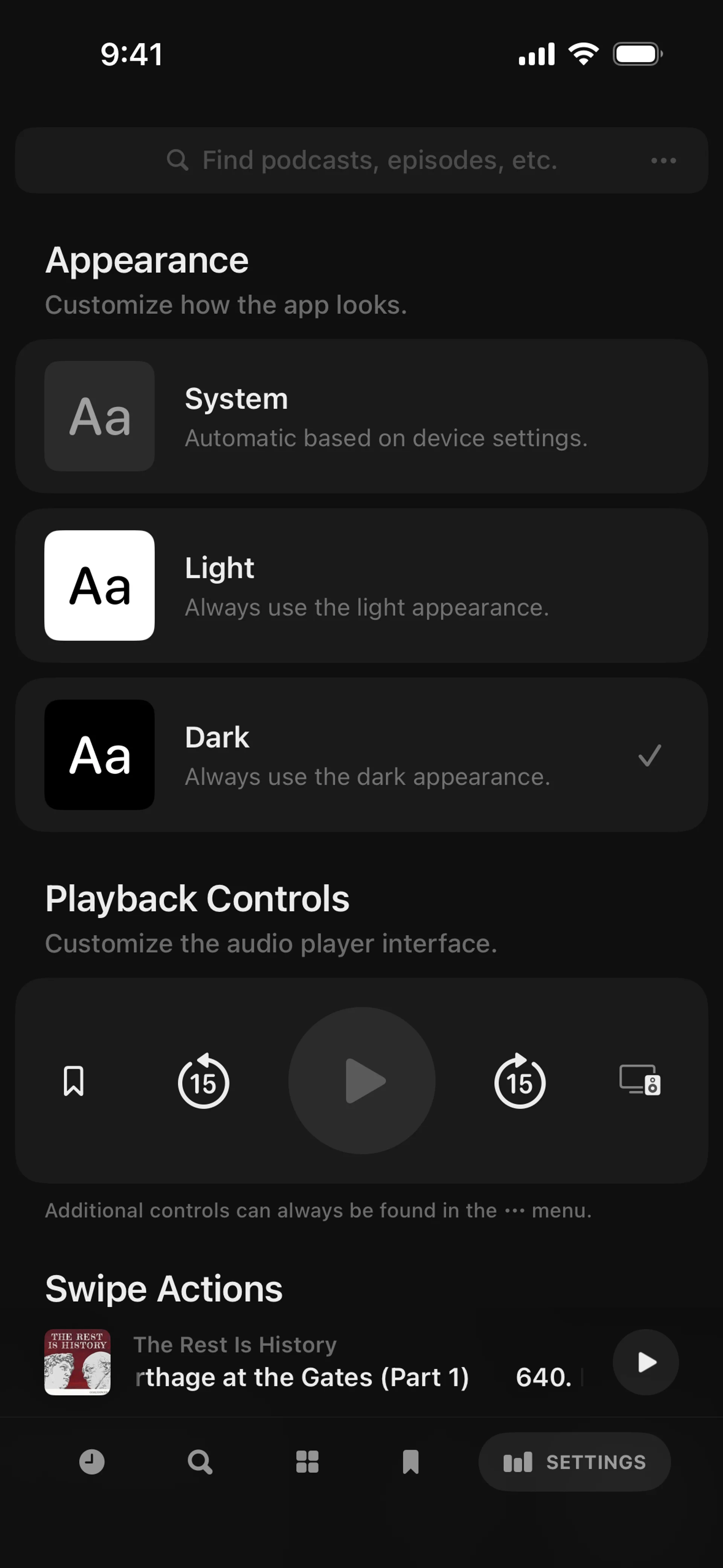The width and height of the screenshot is (723, 1568).
Task: Select the Settings tab
Action: [575, 1461]
